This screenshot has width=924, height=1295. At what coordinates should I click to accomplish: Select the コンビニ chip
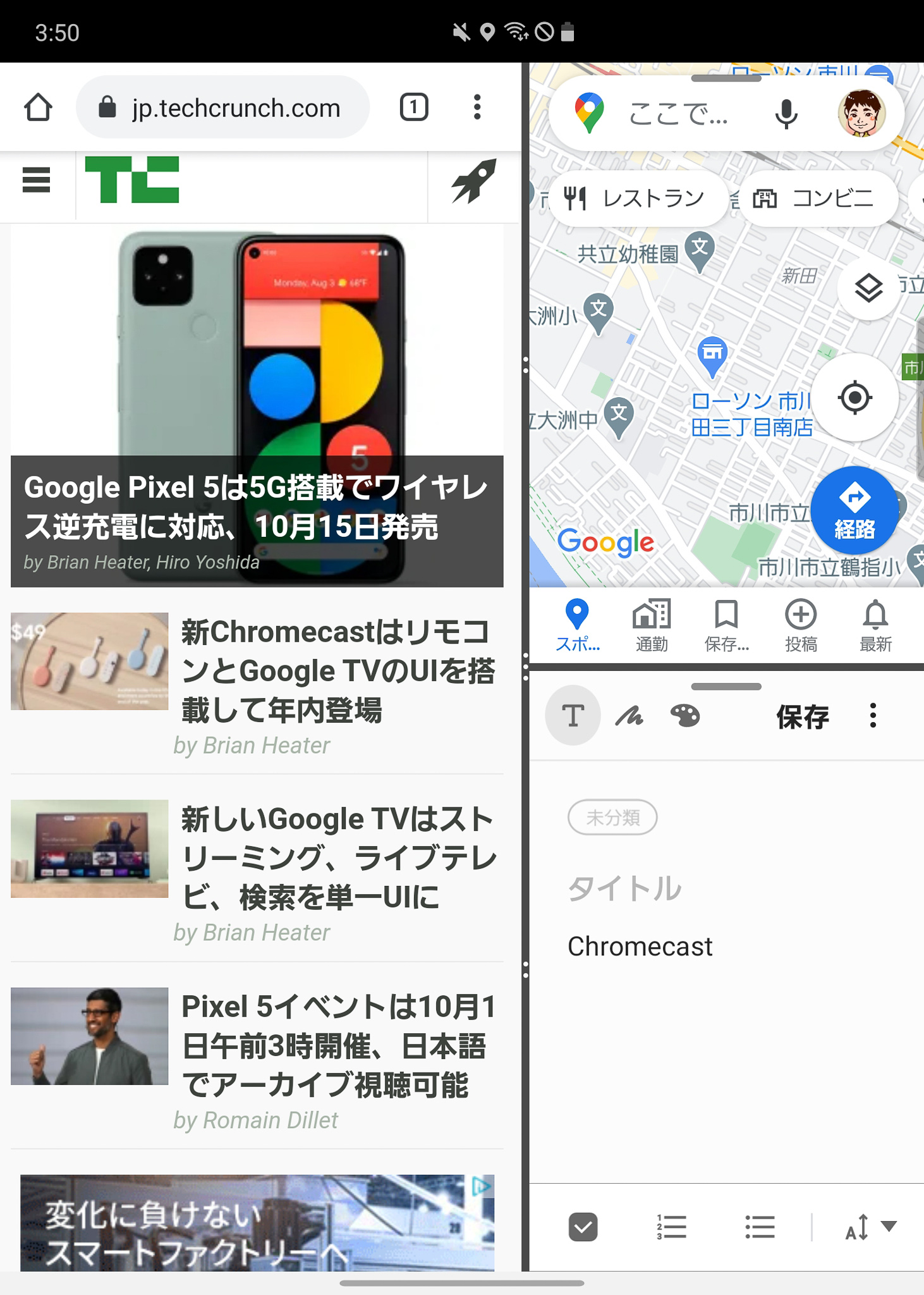click(x=817, y=199)
